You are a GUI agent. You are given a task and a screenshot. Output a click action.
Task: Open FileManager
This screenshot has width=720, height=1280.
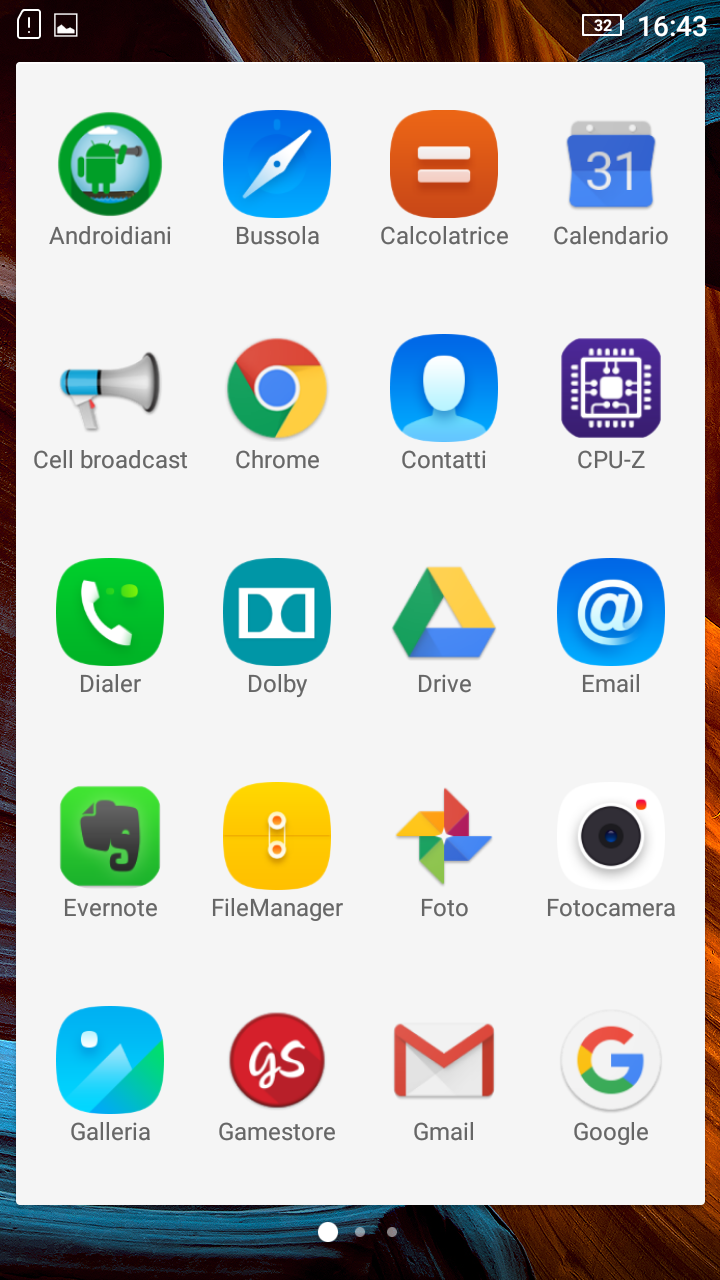277,837
